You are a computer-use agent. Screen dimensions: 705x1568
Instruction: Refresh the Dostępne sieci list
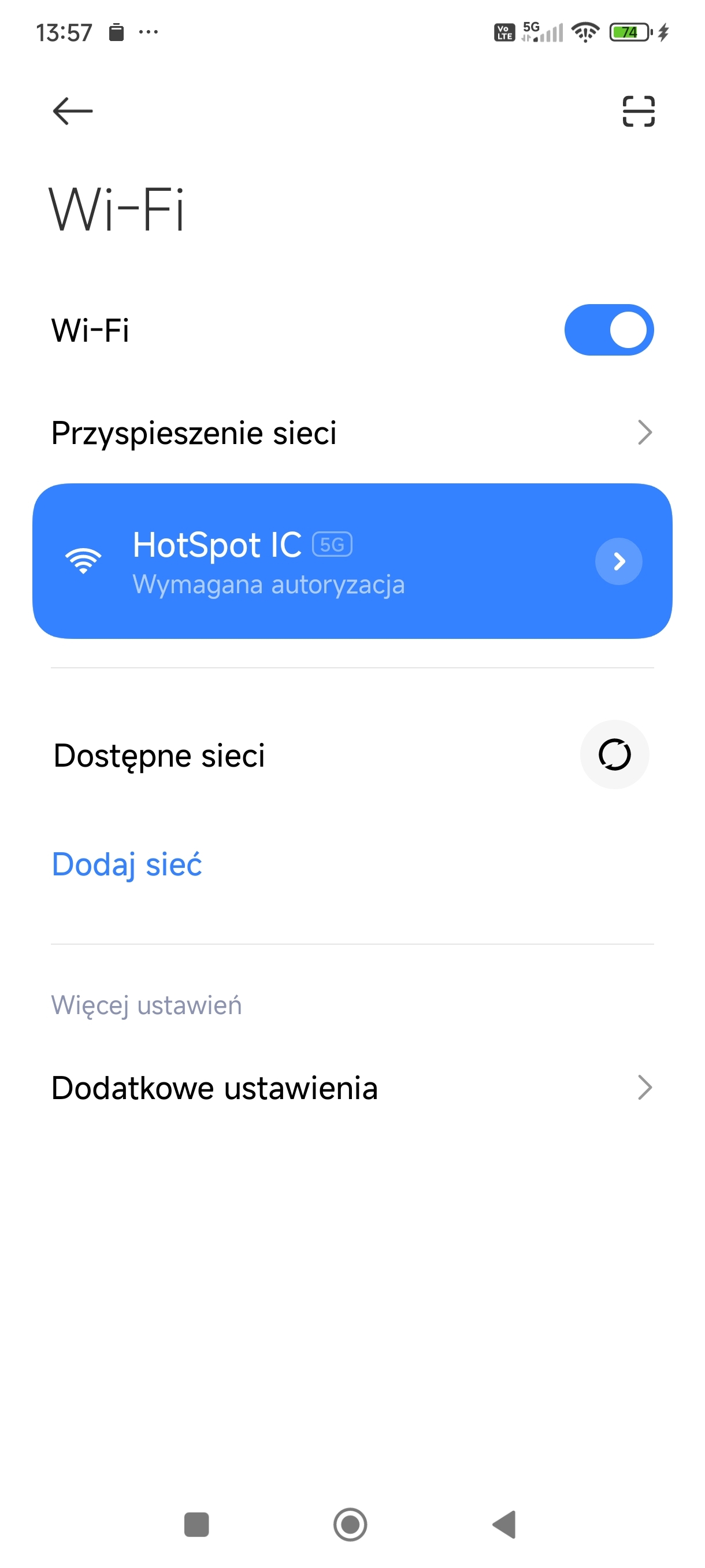(614, 755)
